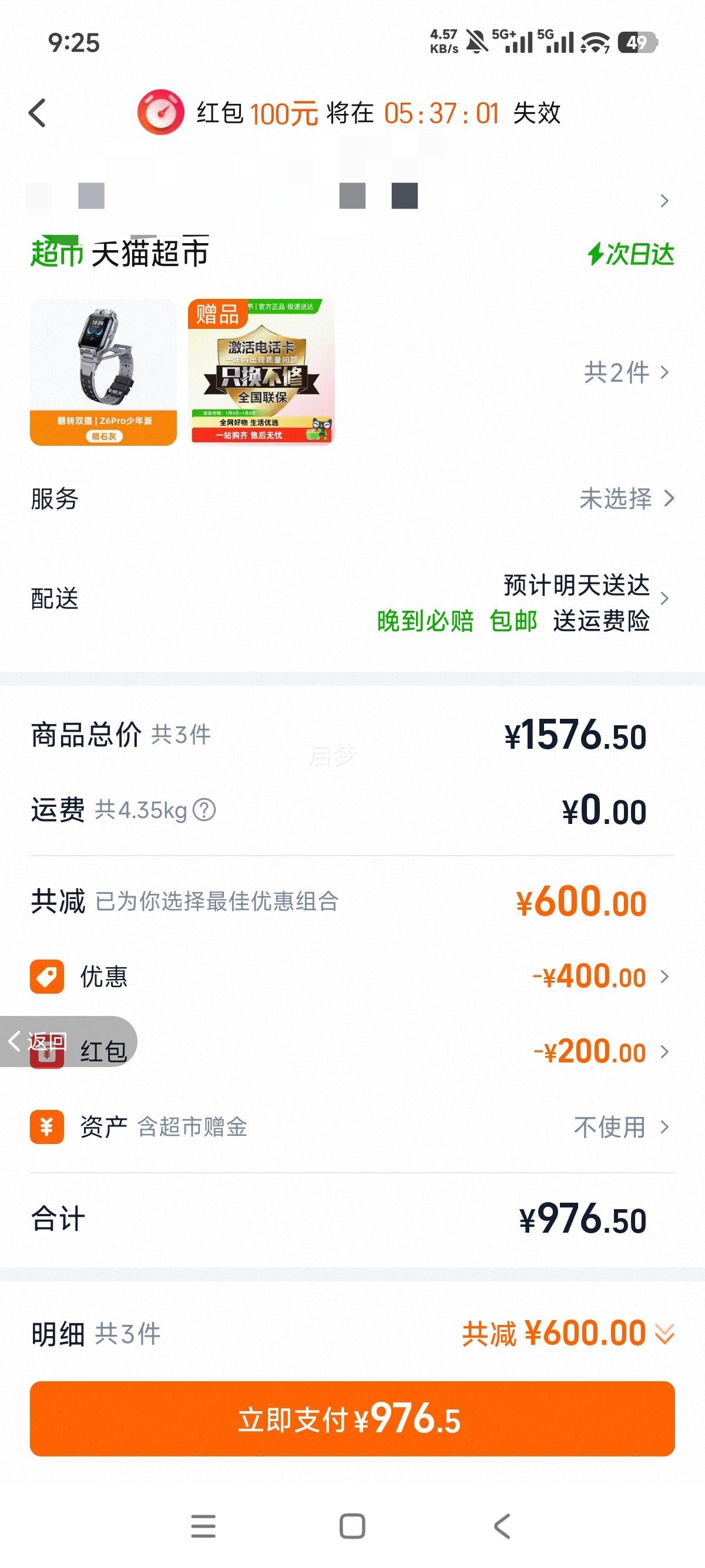This screenshot has width=705, height=1568.
Task: Click the red envelope countdown timer icon
Action: 162,112
